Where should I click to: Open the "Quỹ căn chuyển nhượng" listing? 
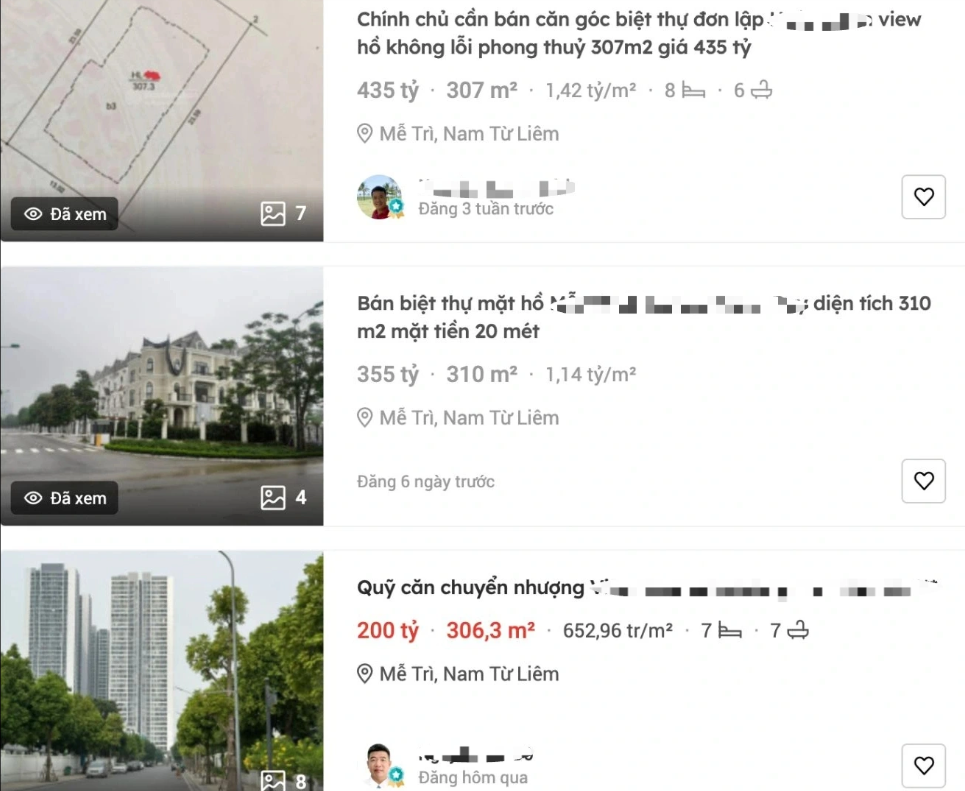[470, 588]
